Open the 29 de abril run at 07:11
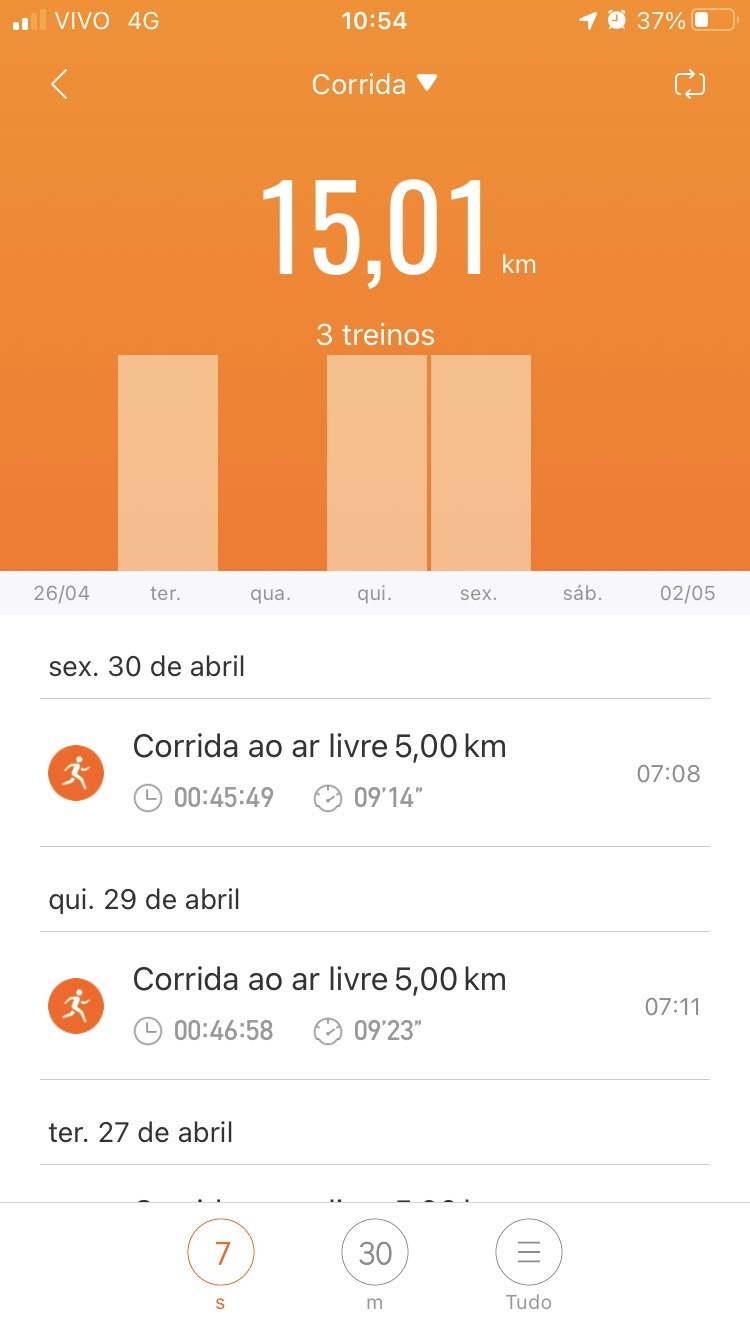The image size is (750, 1334). click(375, 1006)
